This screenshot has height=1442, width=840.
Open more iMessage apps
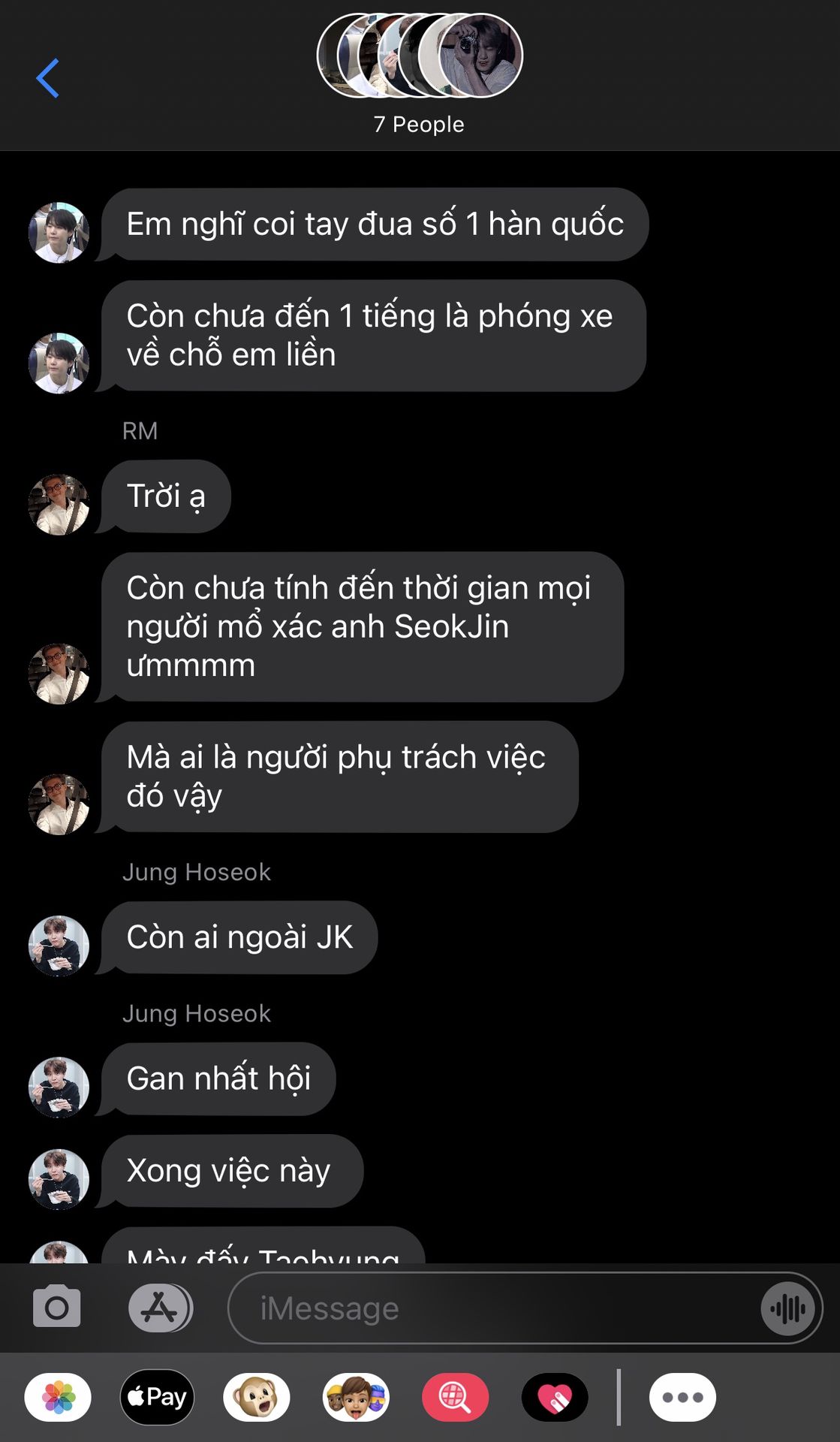point(682,1398)
